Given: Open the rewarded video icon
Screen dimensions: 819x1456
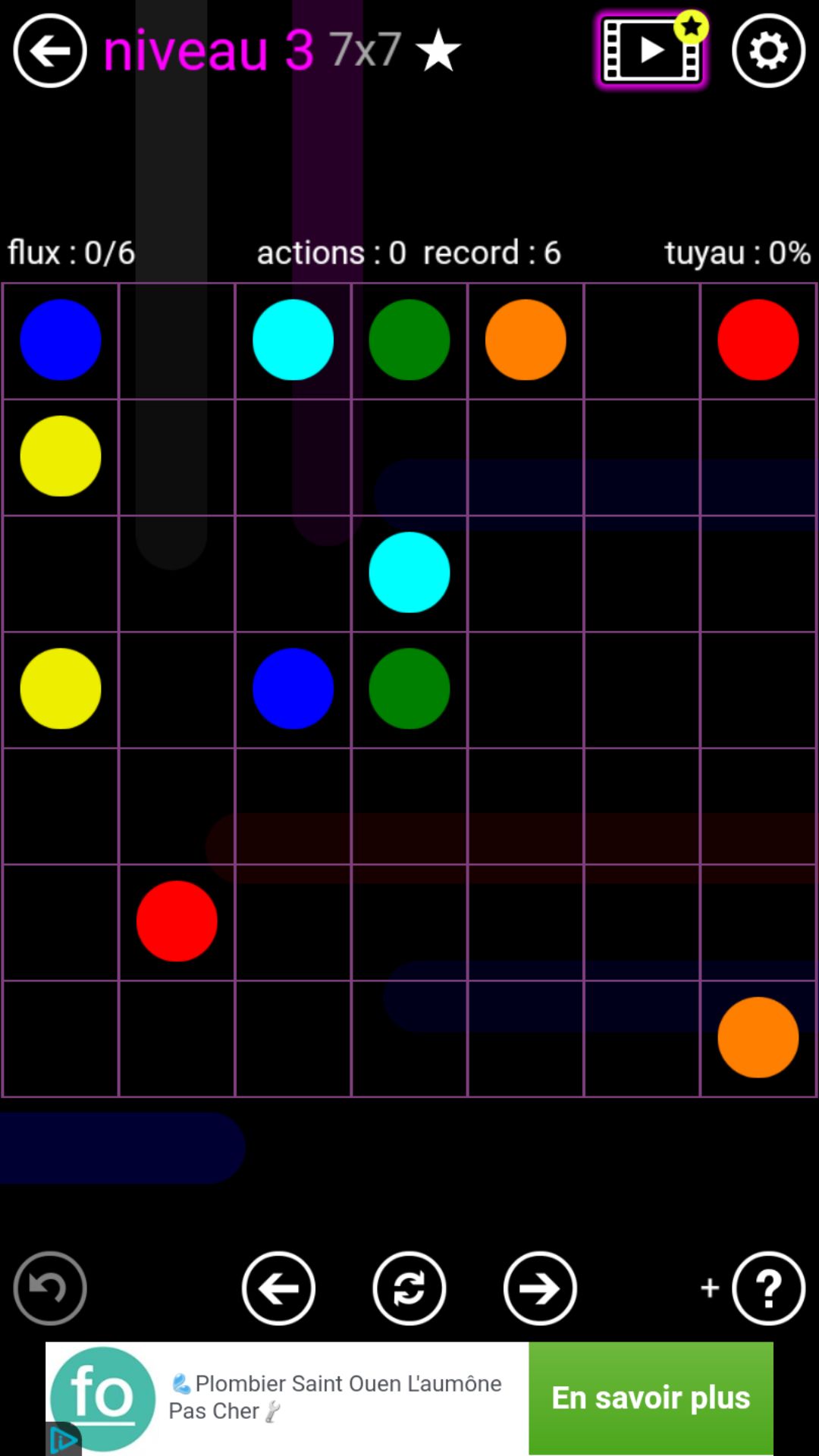Looking at the screenshot, I should pos(651,51).
